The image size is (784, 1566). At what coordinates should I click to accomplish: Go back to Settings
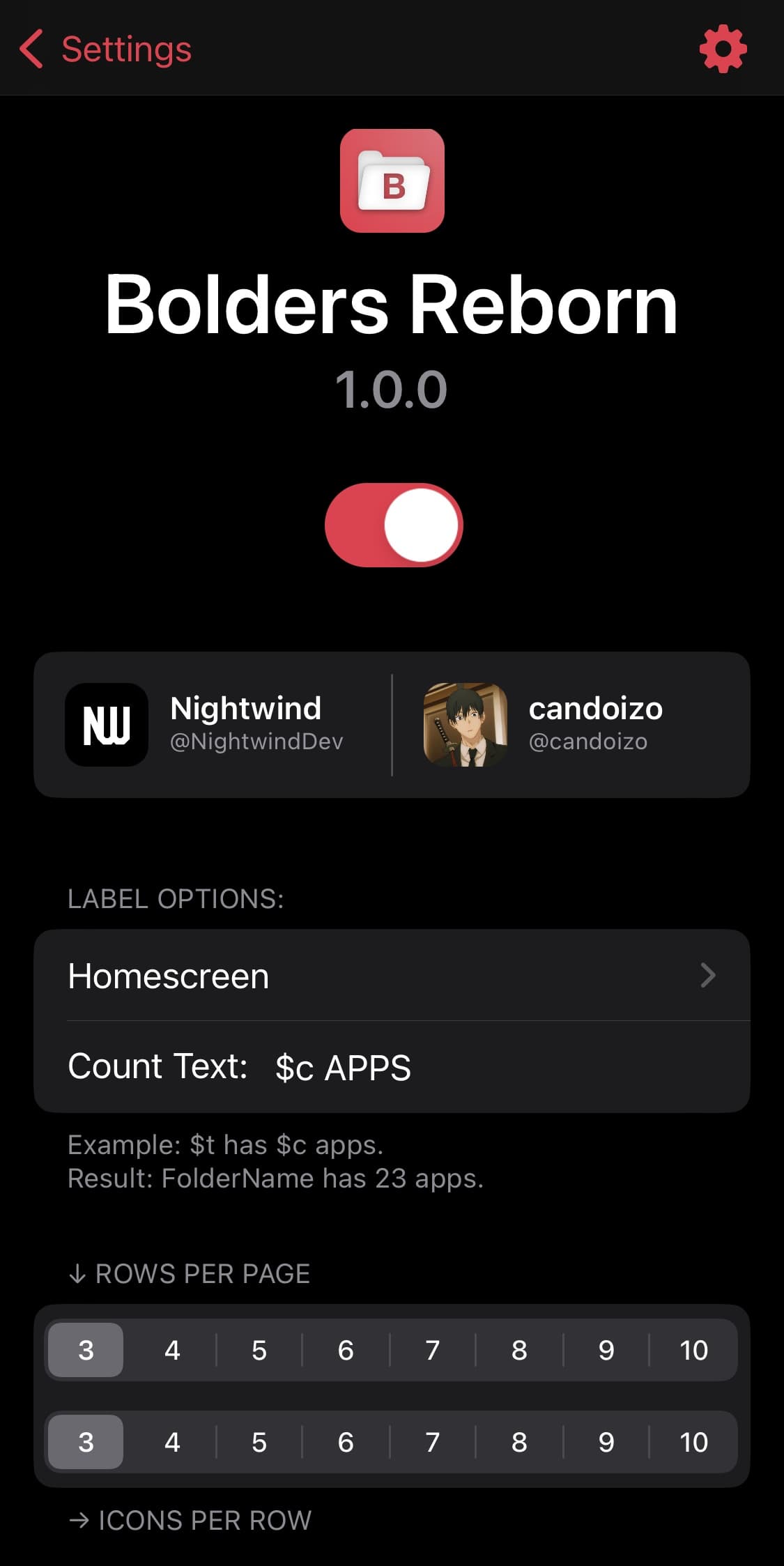(105, 49)
